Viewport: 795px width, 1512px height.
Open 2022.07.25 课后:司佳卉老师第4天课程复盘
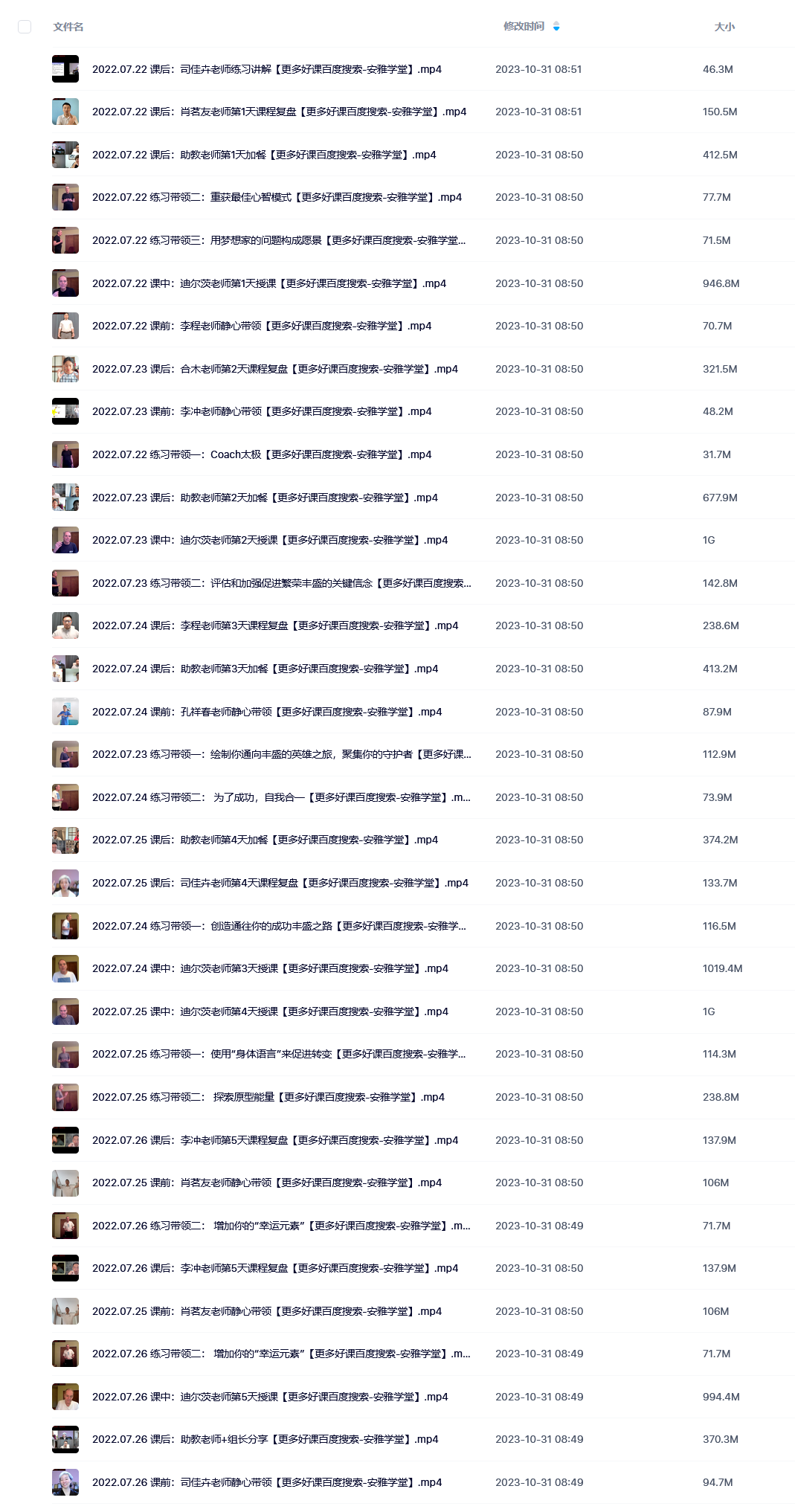pyautogui.click(x=280, y=883)
